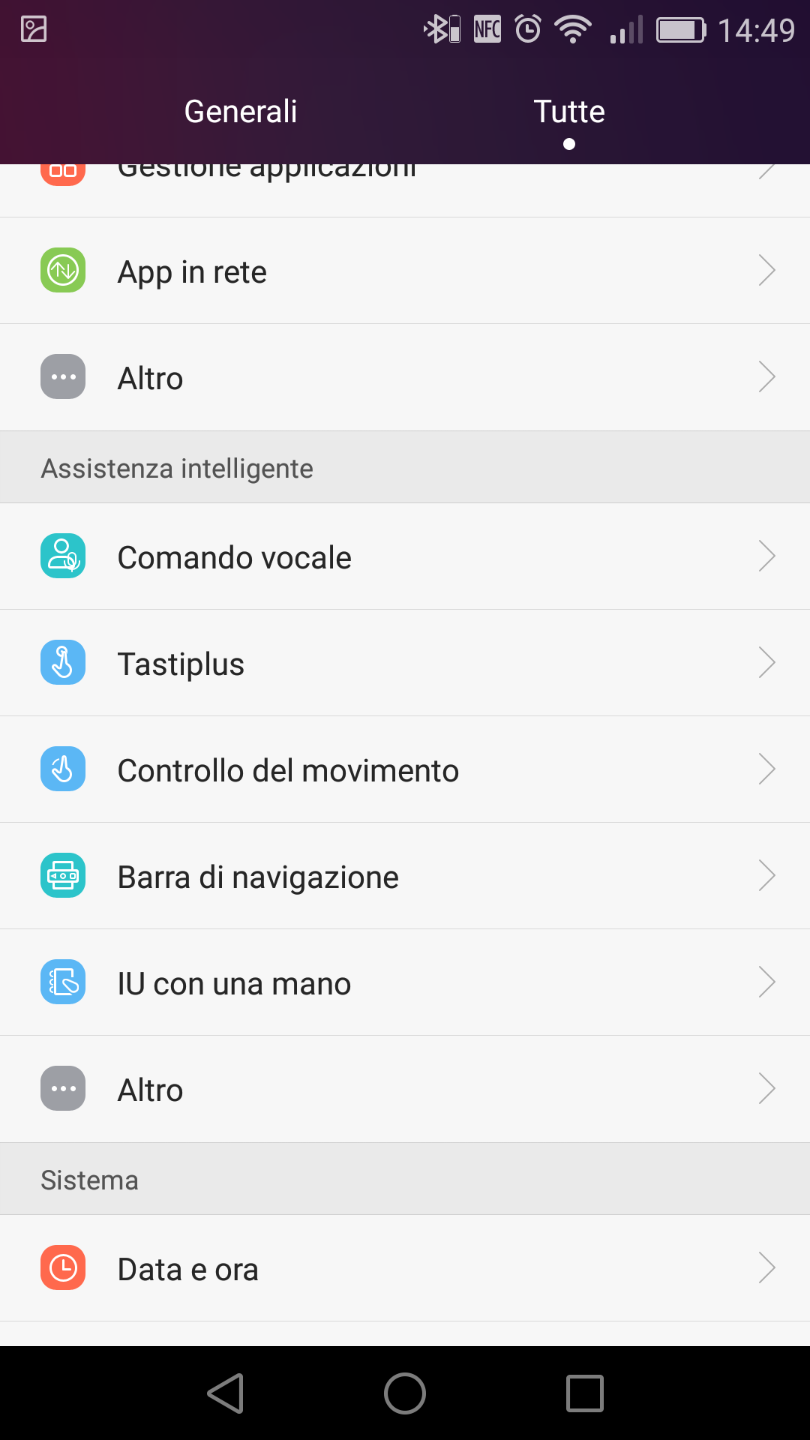Open Tastiplus settings

point(405,664)
